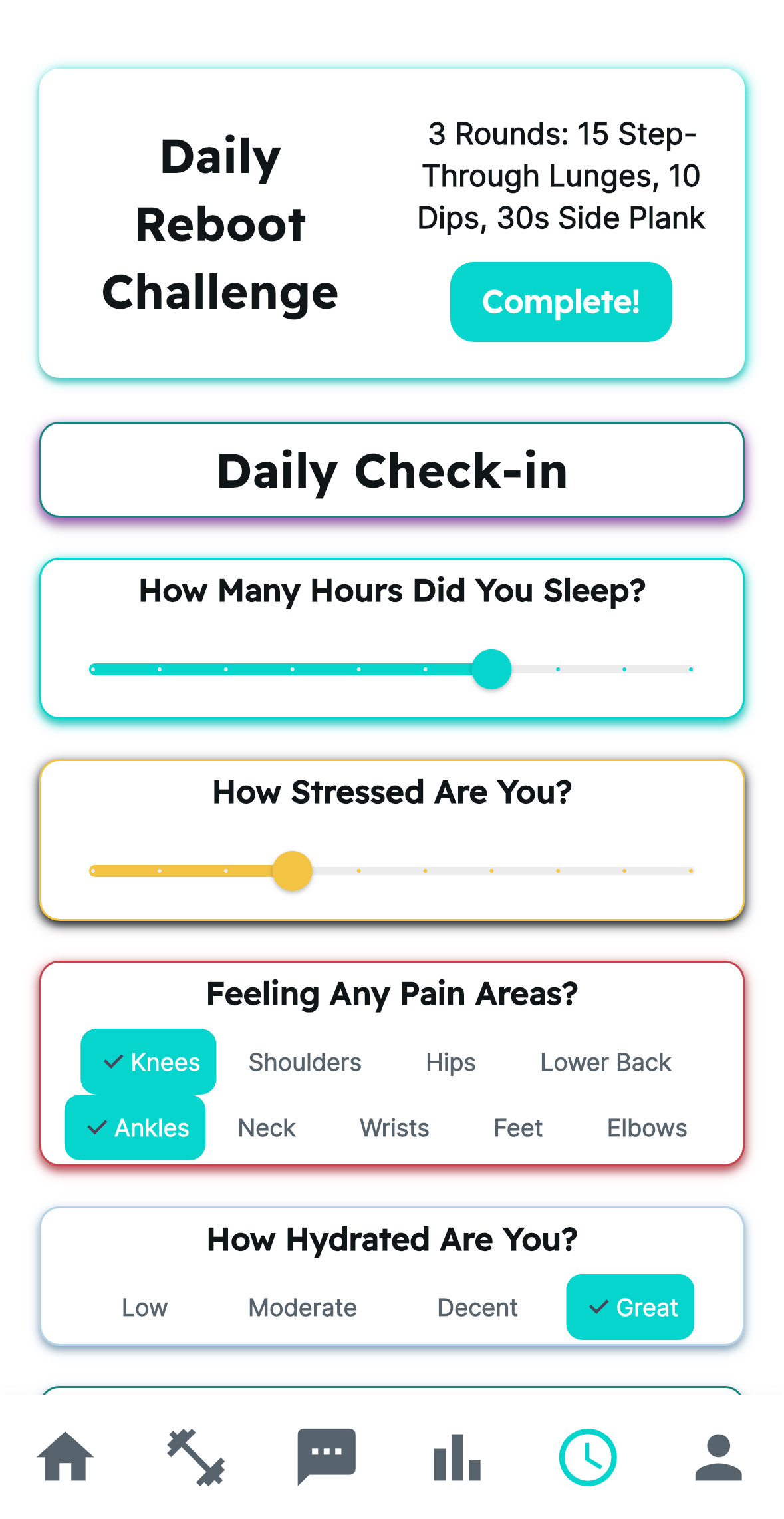The height and width of the screenshot is (1519, 784).
Task: Select Feet as a pain area
Action: point(518,1128)
